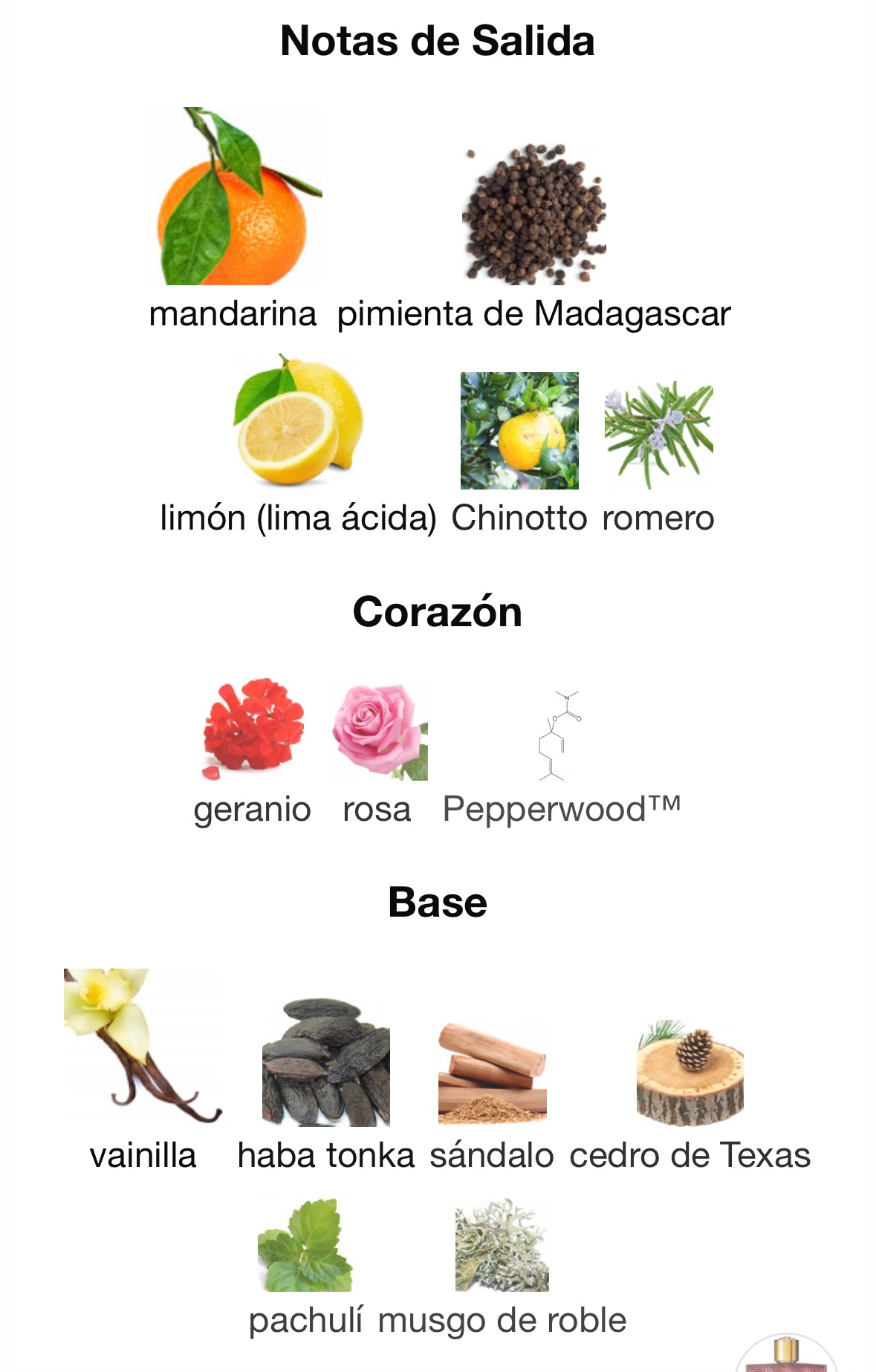View the limón (lima ácida) note
Image resolution: width=876 pixels, height=1372 pixels.
coord(298,420)
